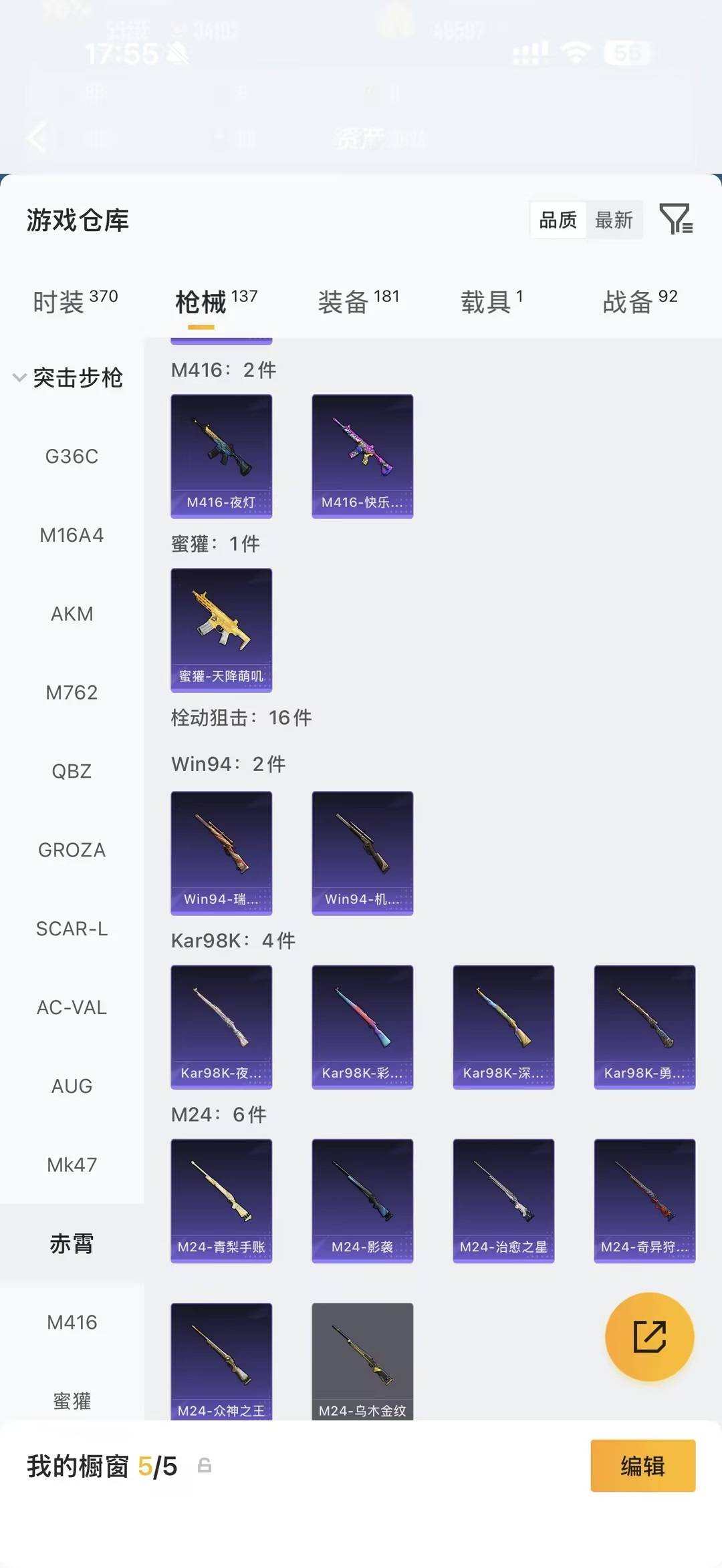
Task: Open the M416-夜灯 skin
Action: (x=221, y=456)
